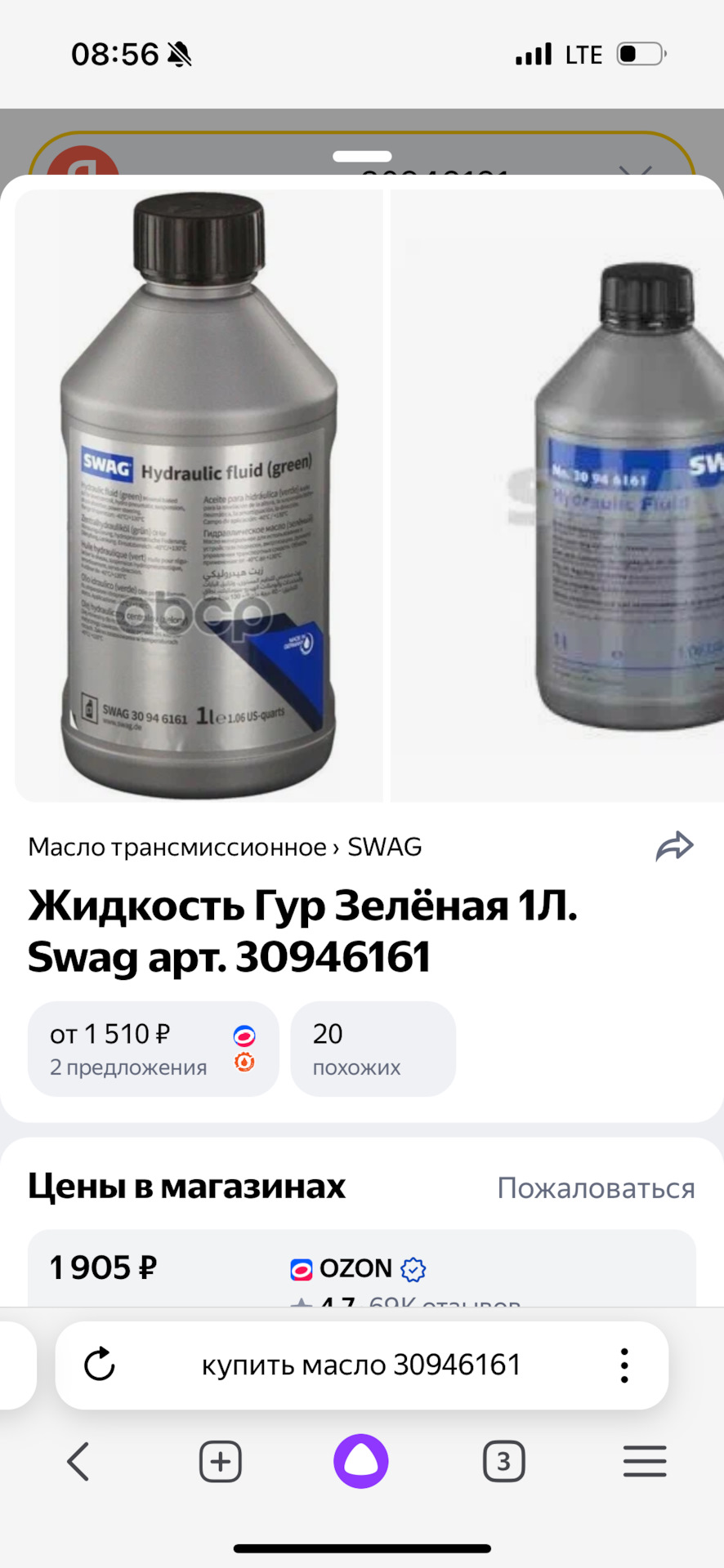Add a new browser tab
Viewport: 724px width, 1568px height.
tap(221, 1461)
